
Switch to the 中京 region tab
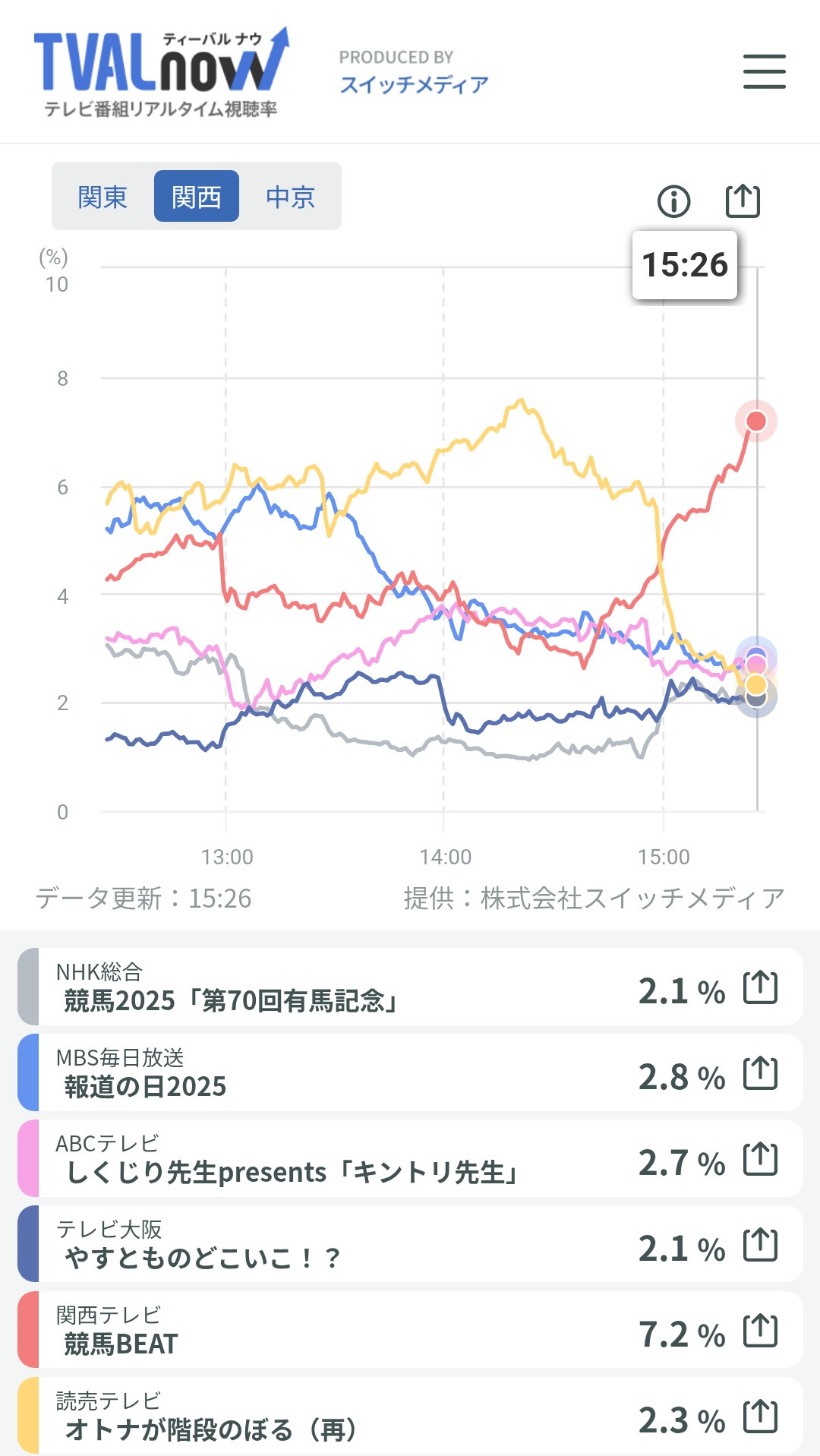290,197
